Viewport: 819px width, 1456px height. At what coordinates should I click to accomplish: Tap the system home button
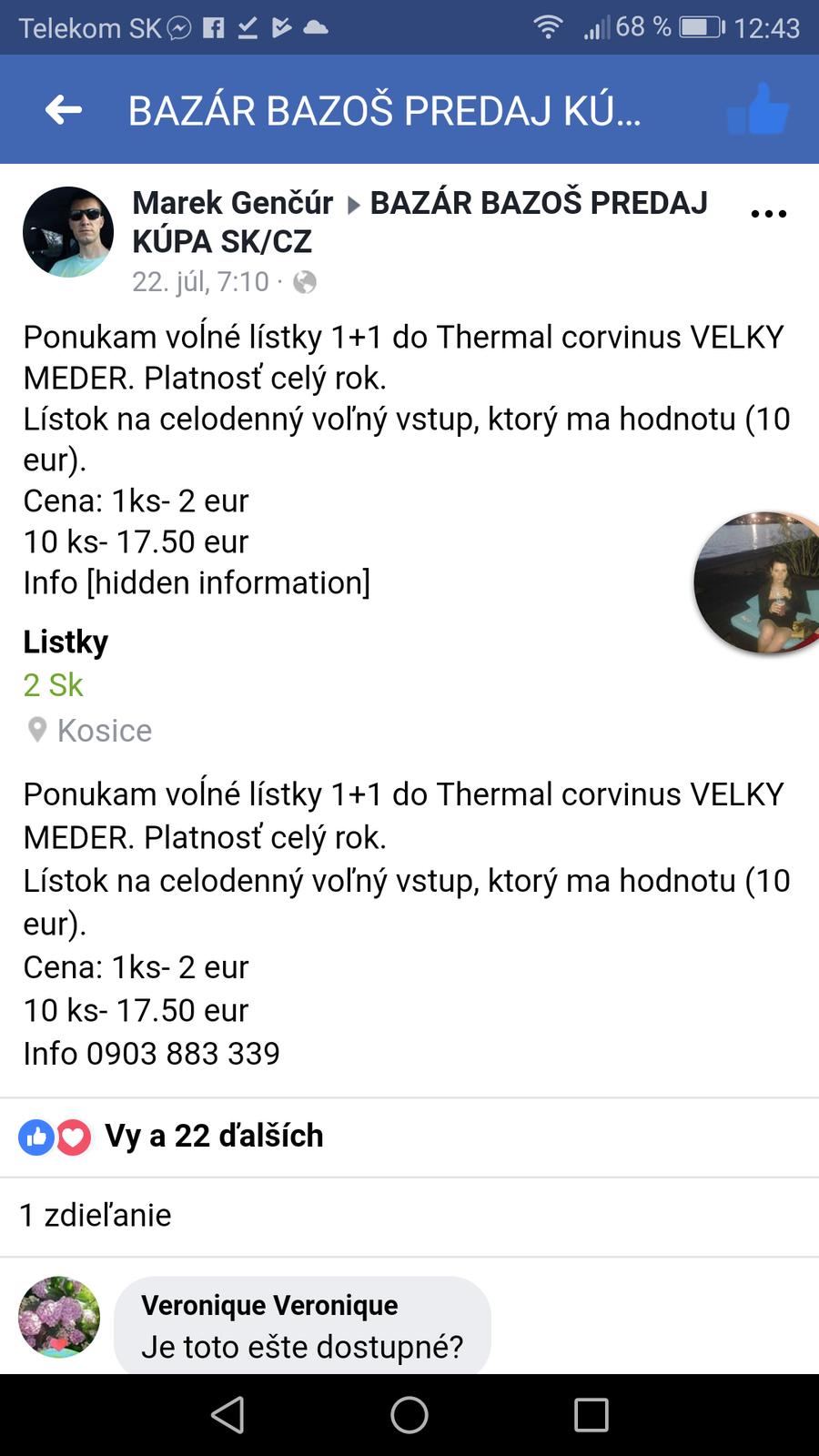click(x=409, y=1415)
